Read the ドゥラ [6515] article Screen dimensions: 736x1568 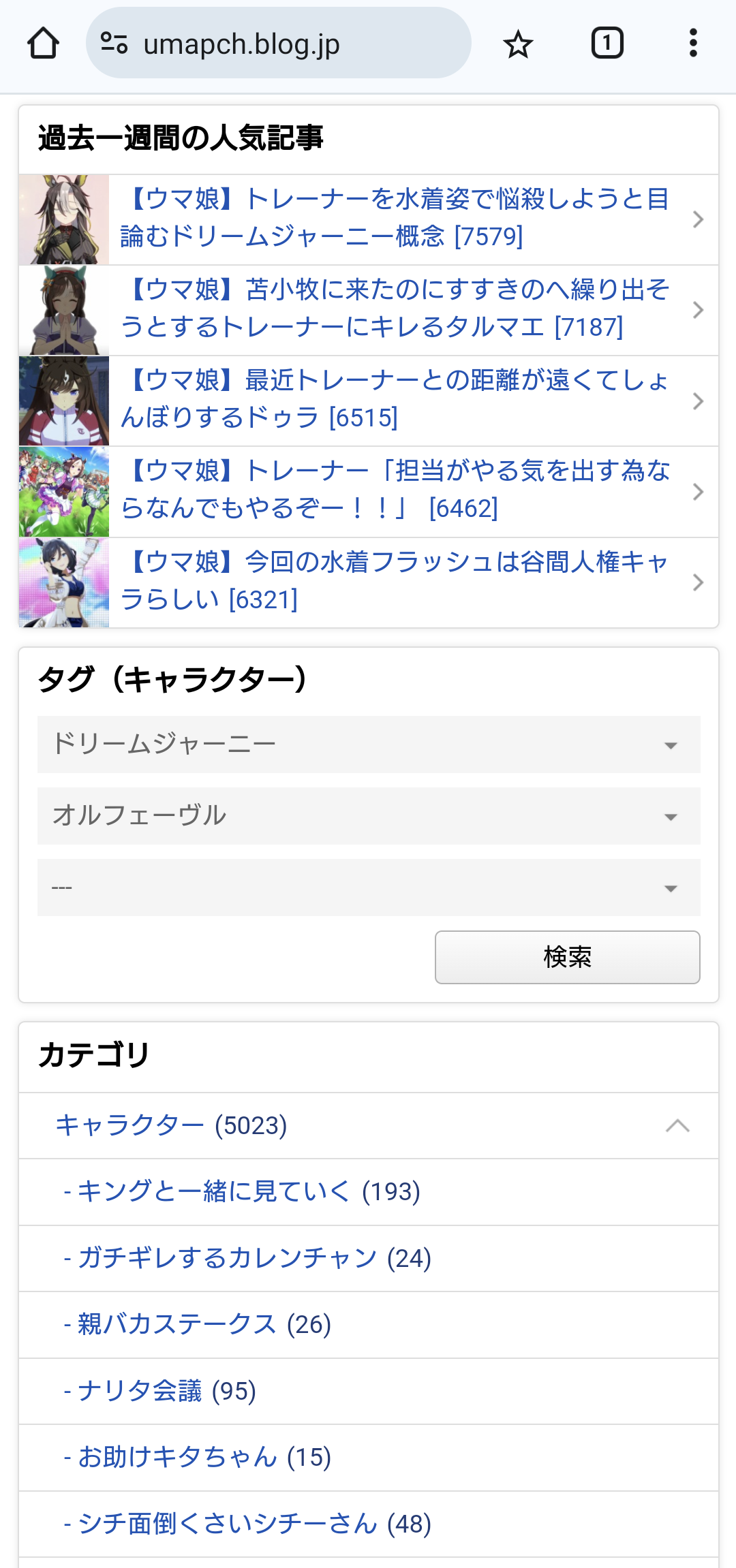click(395, 399)
